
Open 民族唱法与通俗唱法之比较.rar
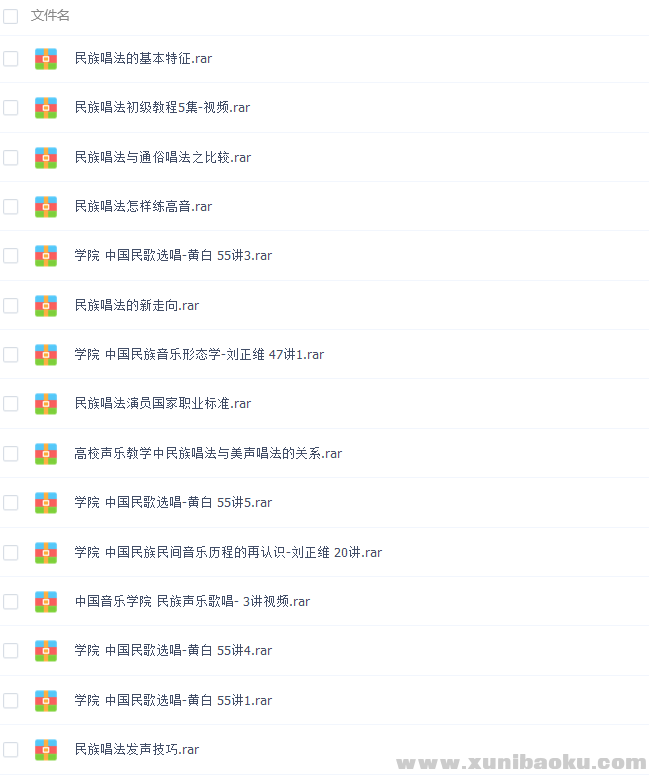tap(162, 157)
